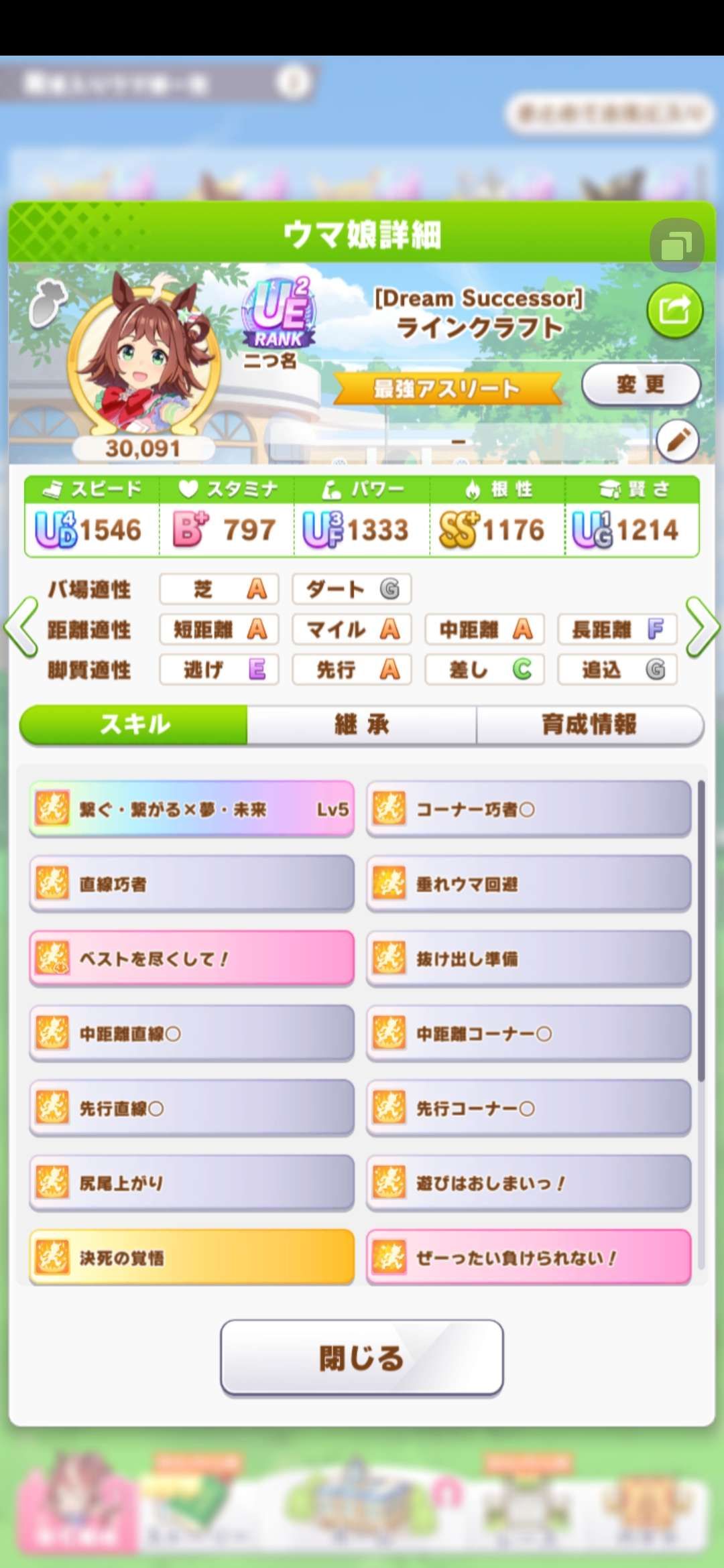This screenshot has width=724, height=1568.
Task: Switch to the 継承 tab
Action: 361,724
